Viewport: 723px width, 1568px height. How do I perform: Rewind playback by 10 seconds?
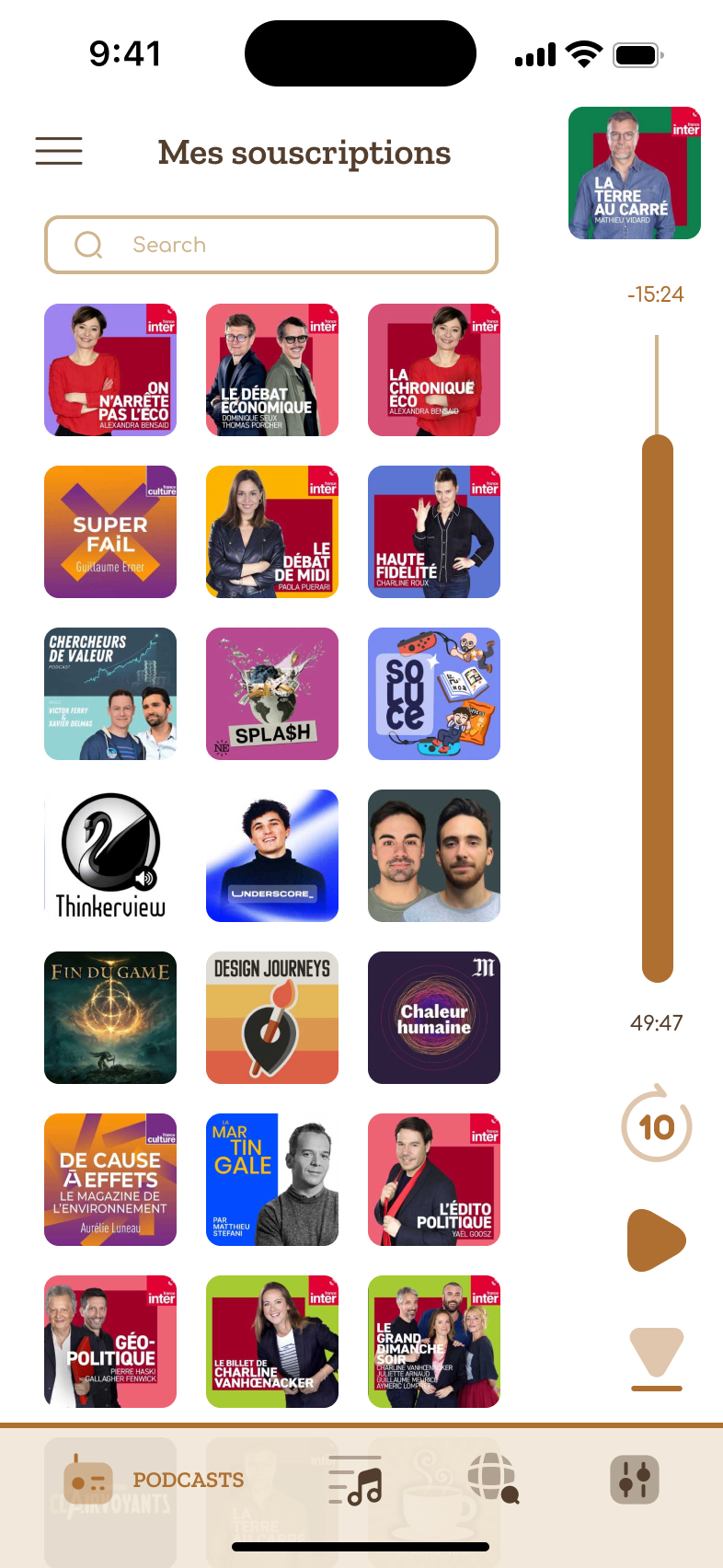click(657, 1124)
